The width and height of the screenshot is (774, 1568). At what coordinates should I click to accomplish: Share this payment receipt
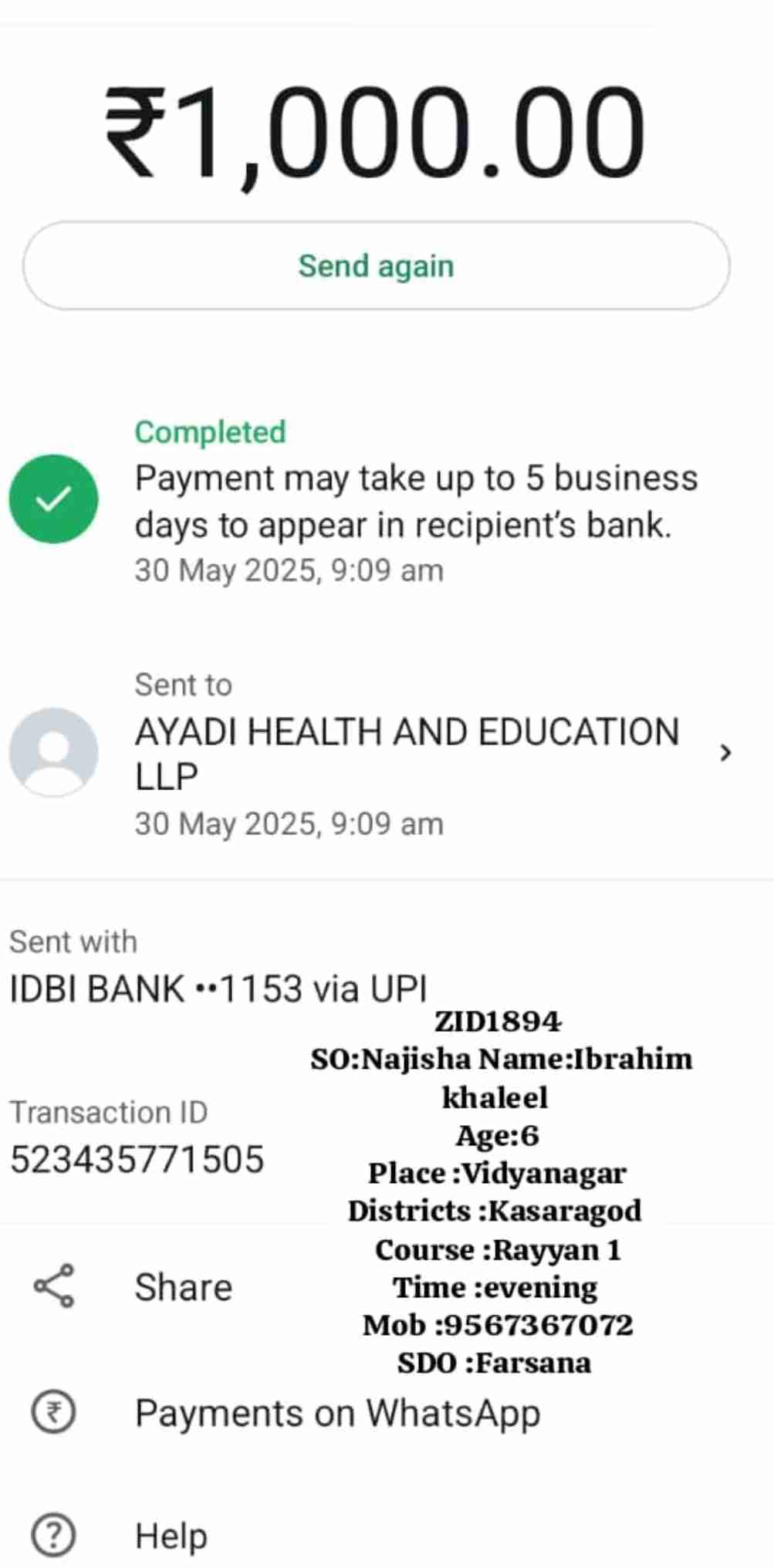(x=183, y=1287)
